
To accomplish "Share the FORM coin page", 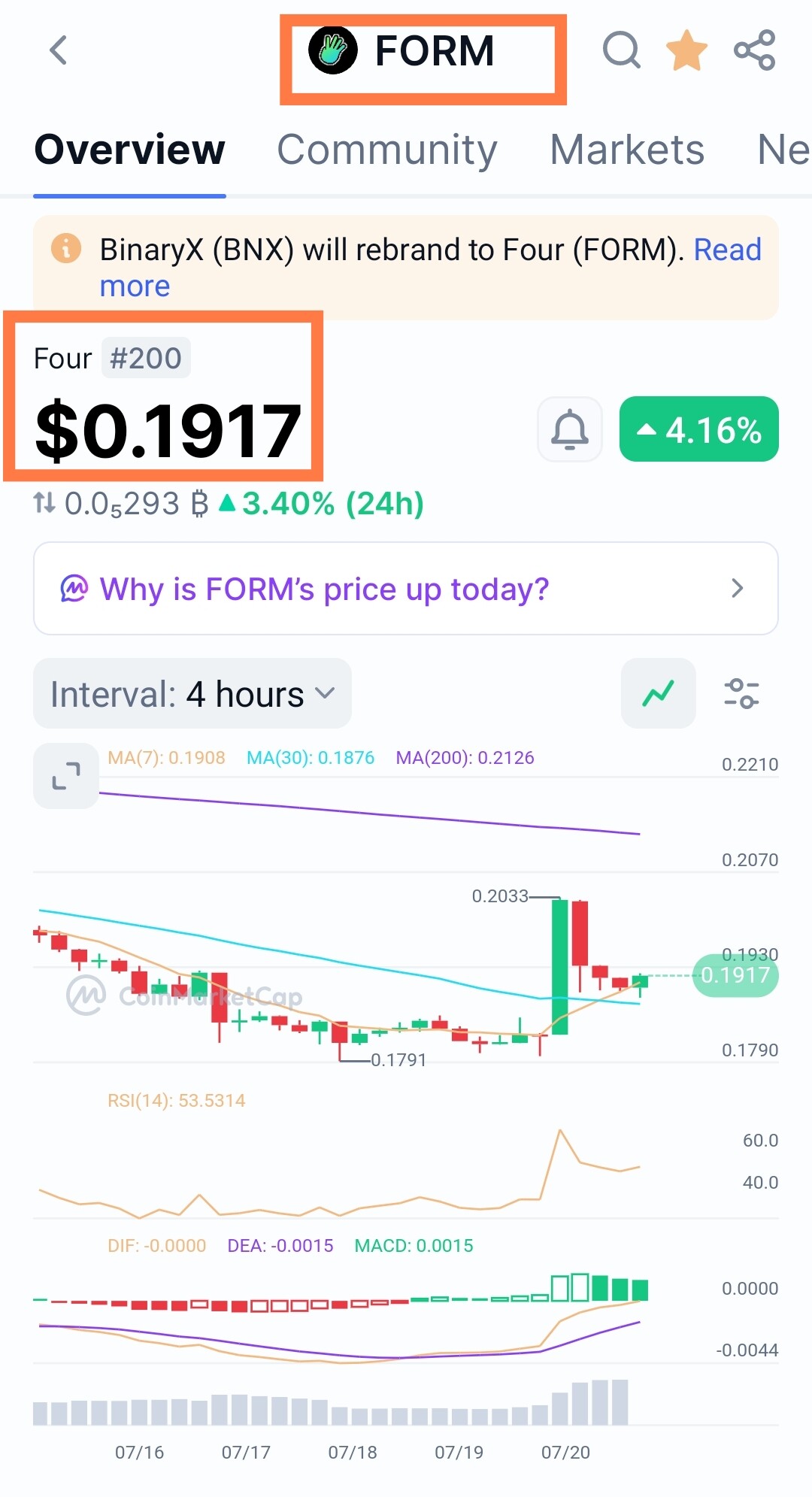I will pos(754,50).
